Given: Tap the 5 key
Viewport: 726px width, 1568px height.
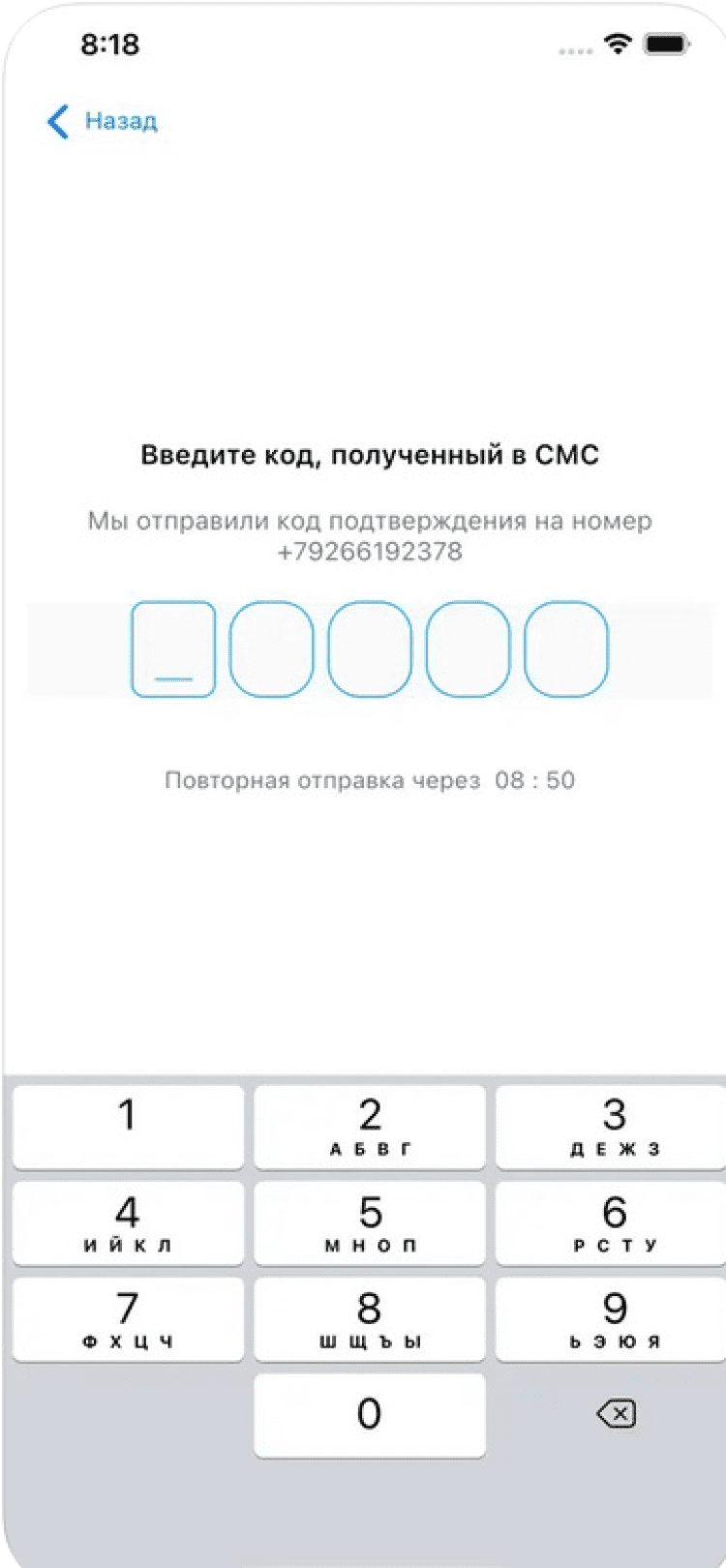Looking at the screenshot, I should (370, 1222).
